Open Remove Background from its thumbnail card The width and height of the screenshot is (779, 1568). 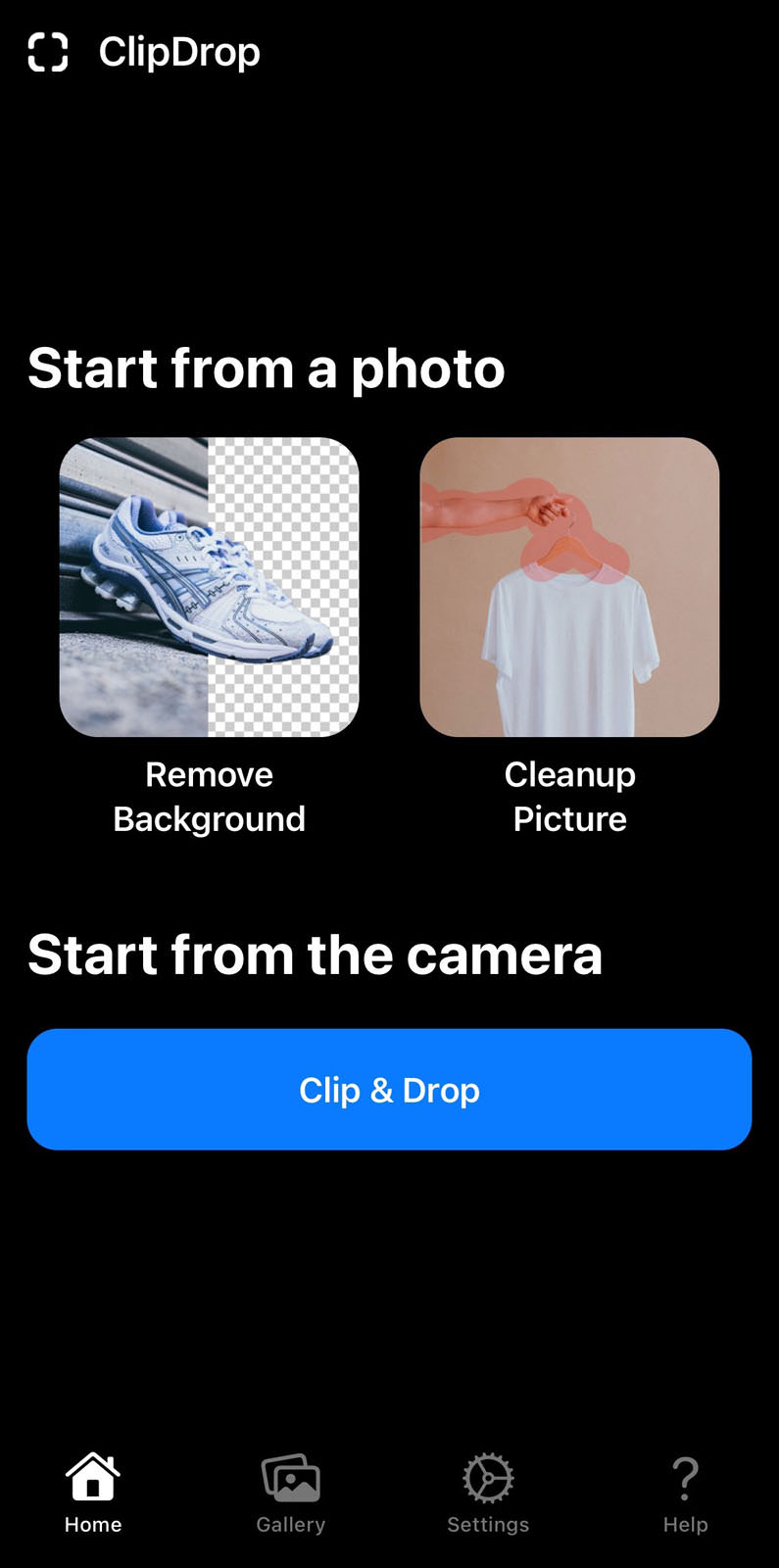[x=209, y=586]
